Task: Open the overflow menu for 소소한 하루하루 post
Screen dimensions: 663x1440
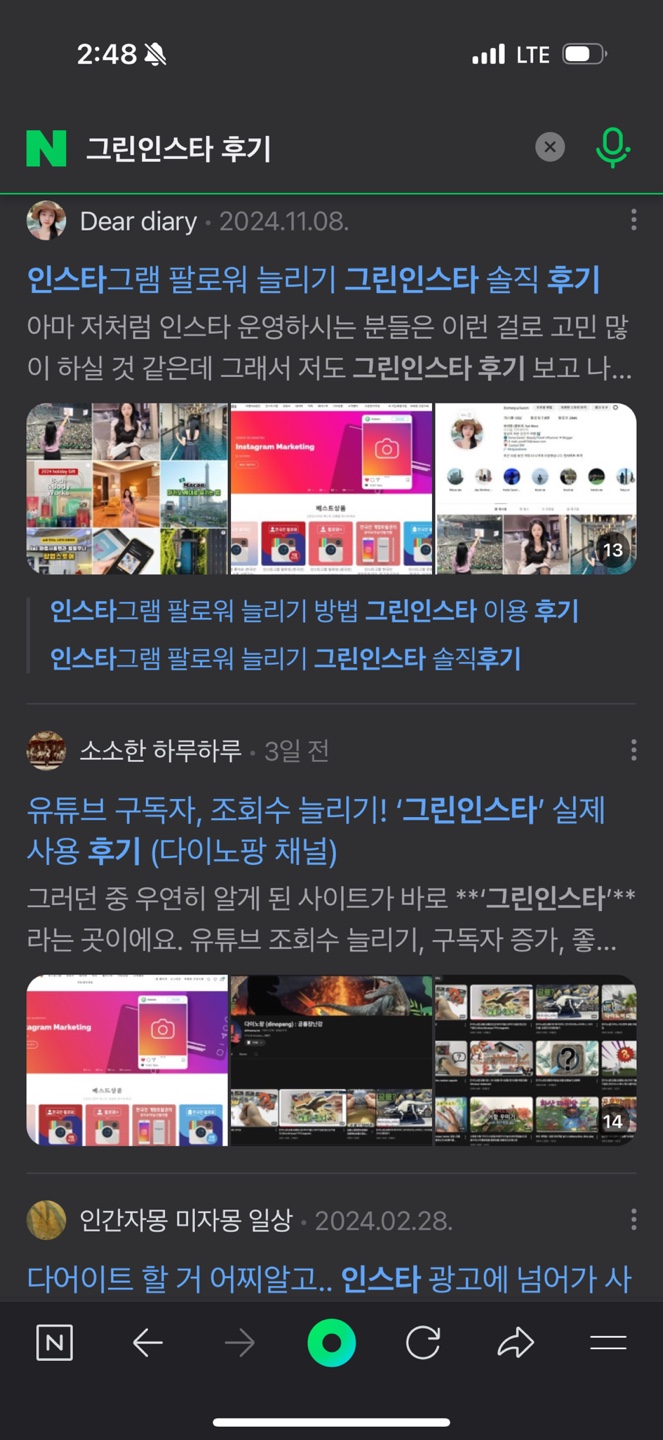Action: point(633,750)
